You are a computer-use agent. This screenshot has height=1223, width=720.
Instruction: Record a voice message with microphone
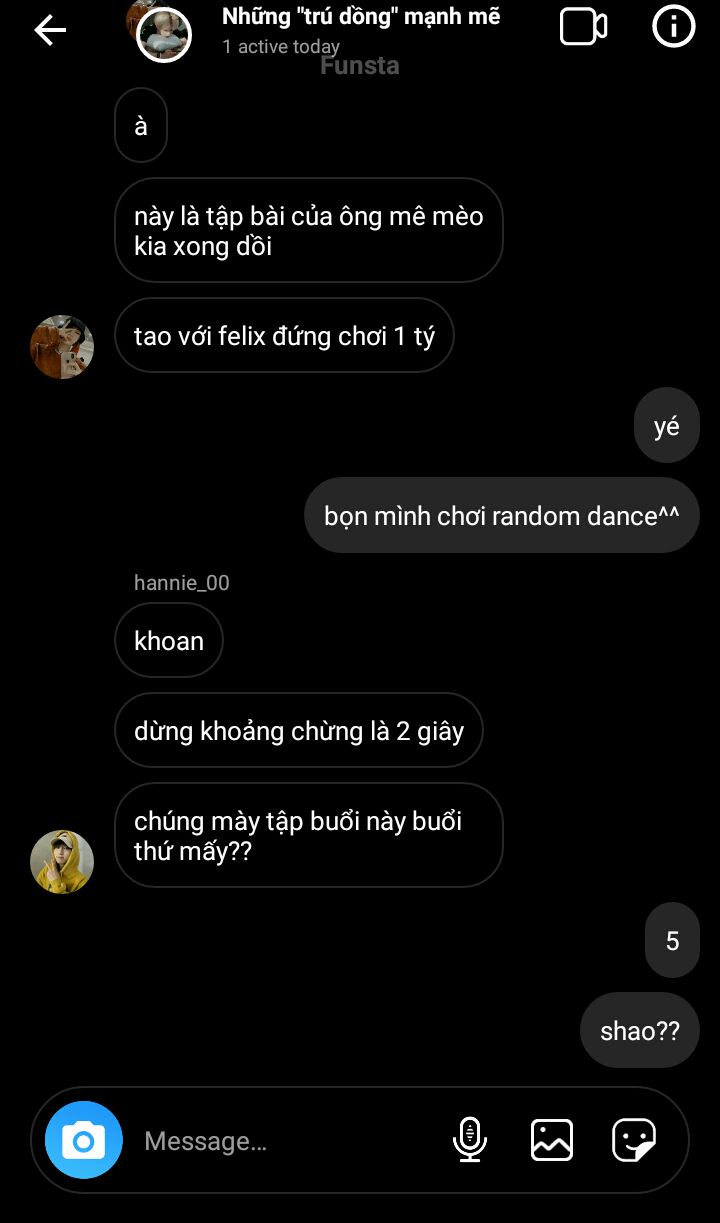(x=469, y=1140)
